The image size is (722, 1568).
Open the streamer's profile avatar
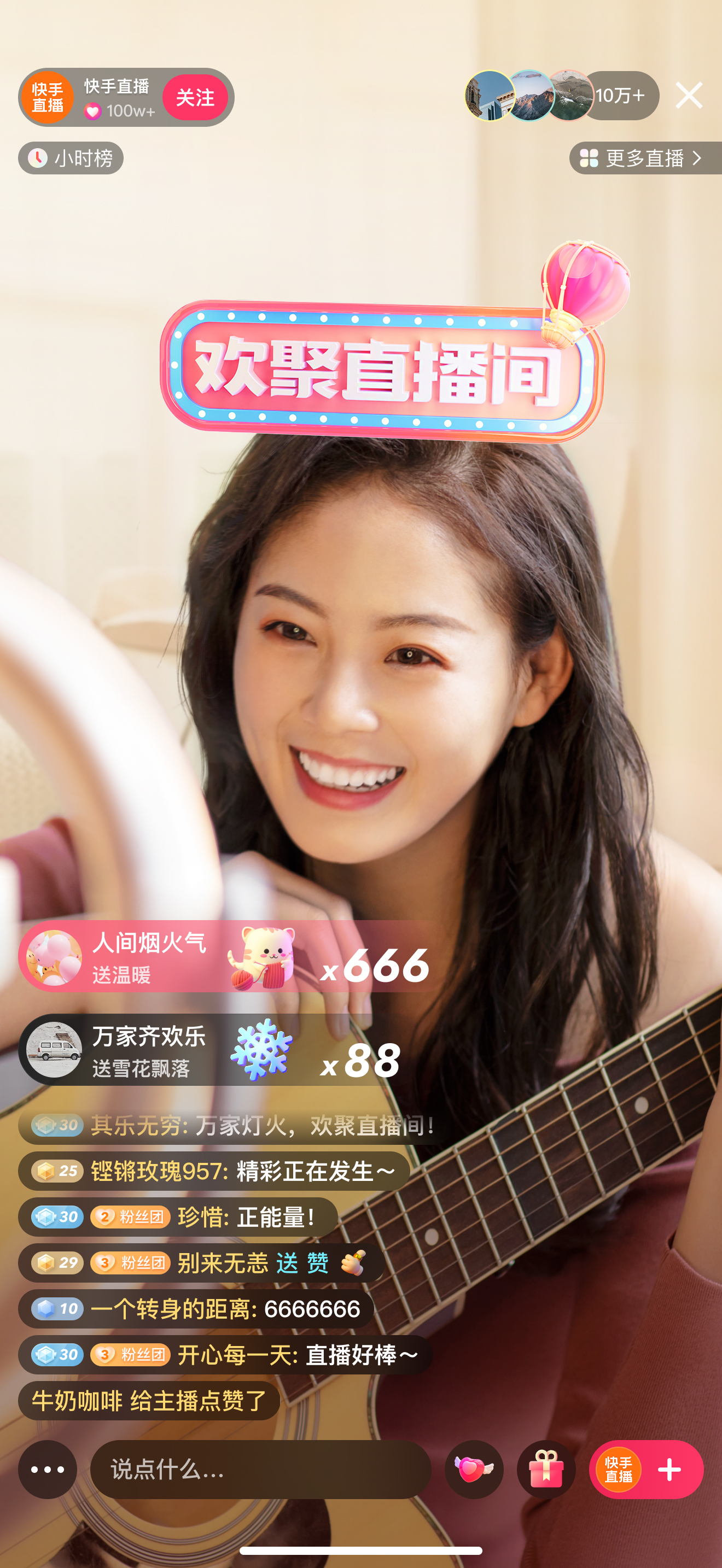click(48, 97)
